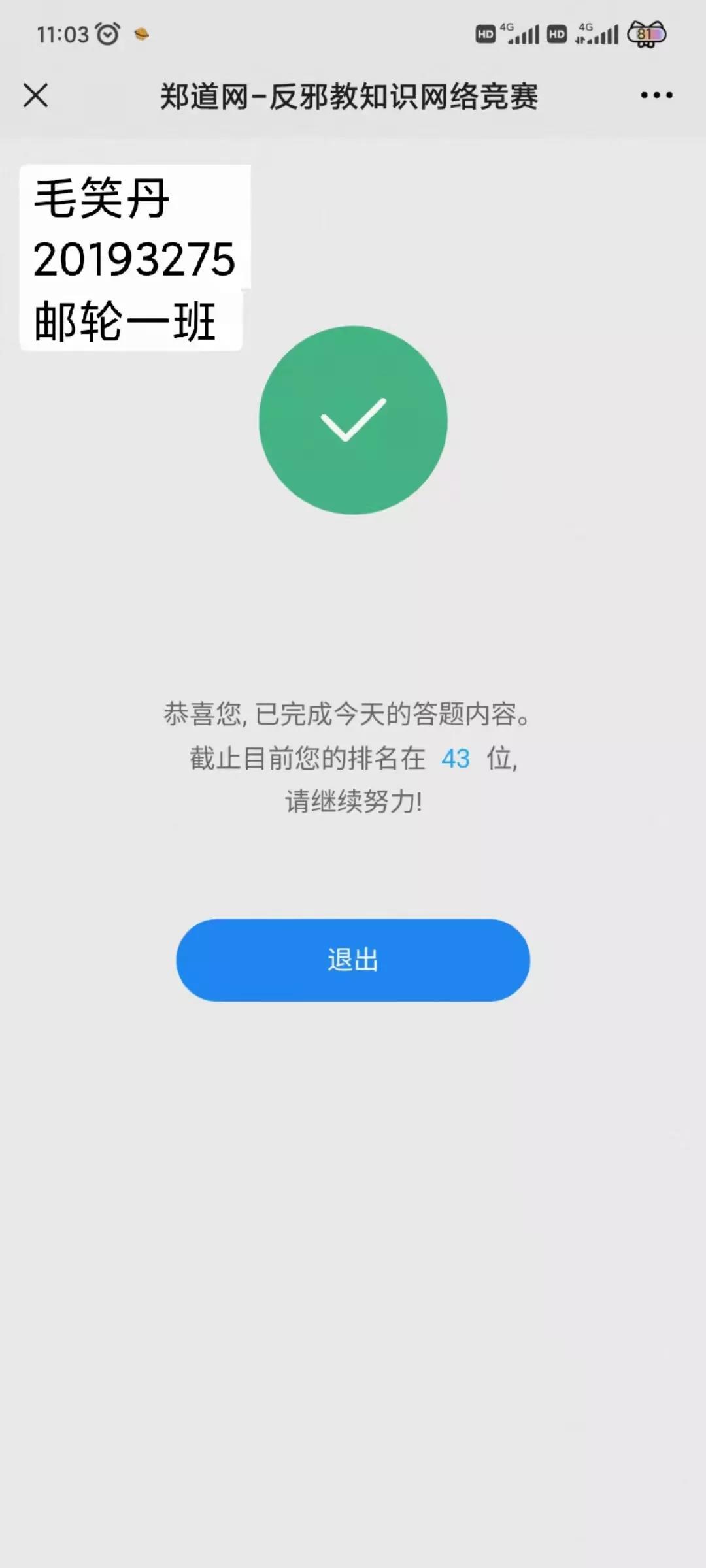This screenshot has width=706, height=1568.
Task: Close the quiz page with the X
Action: pyautogui.click(x=36, y=95)
